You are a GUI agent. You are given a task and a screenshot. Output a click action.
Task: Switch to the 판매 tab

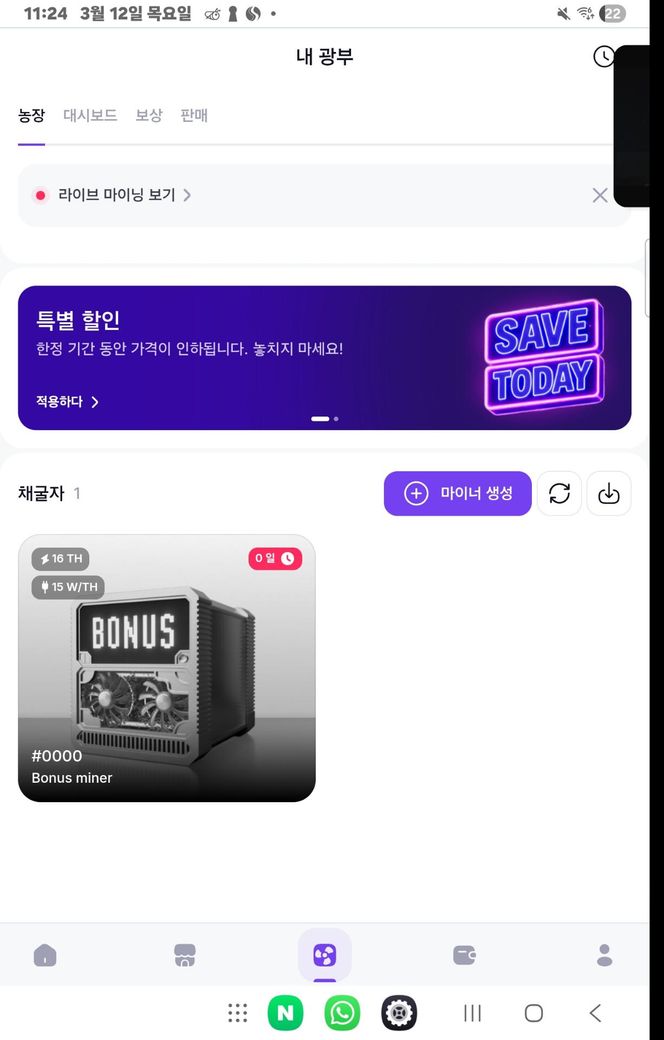194,116
